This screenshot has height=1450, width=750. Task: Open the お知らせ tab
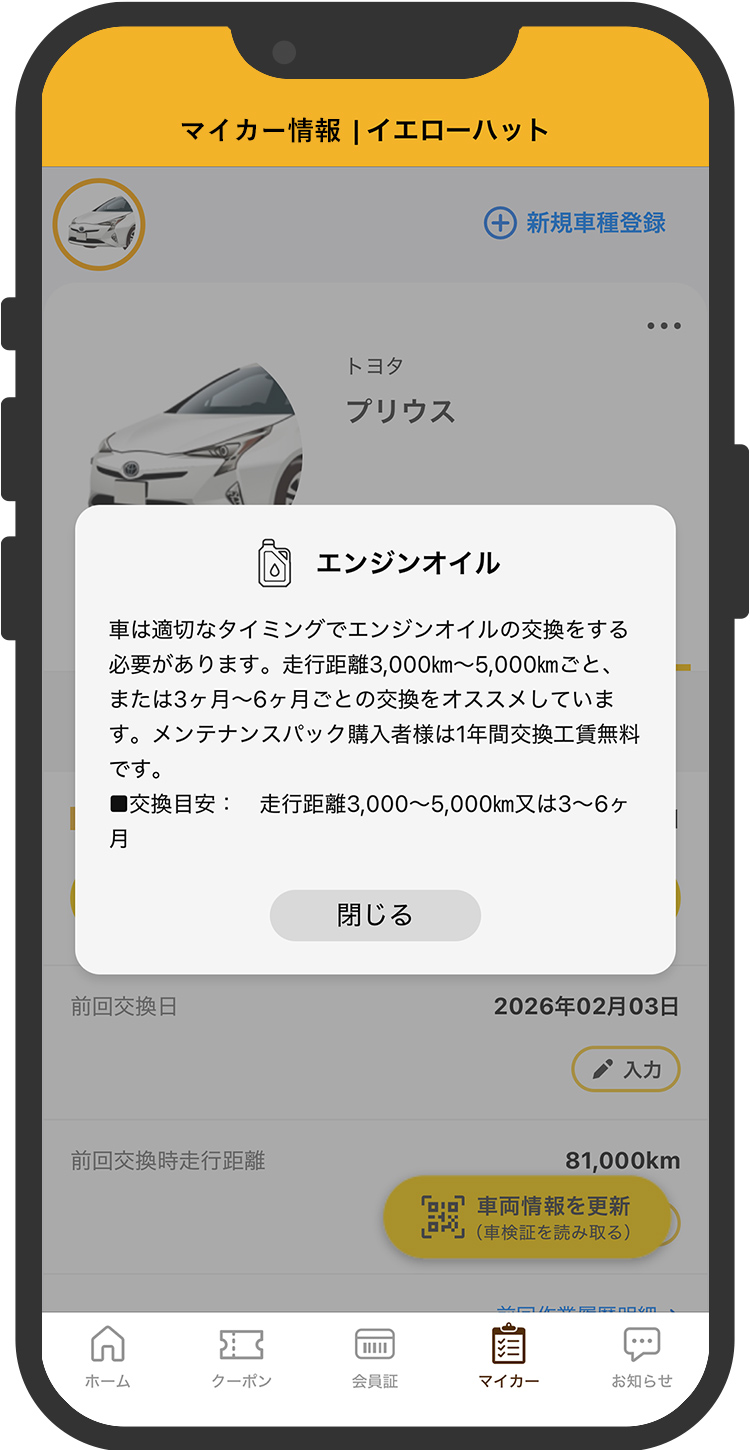click(641, 1357)
